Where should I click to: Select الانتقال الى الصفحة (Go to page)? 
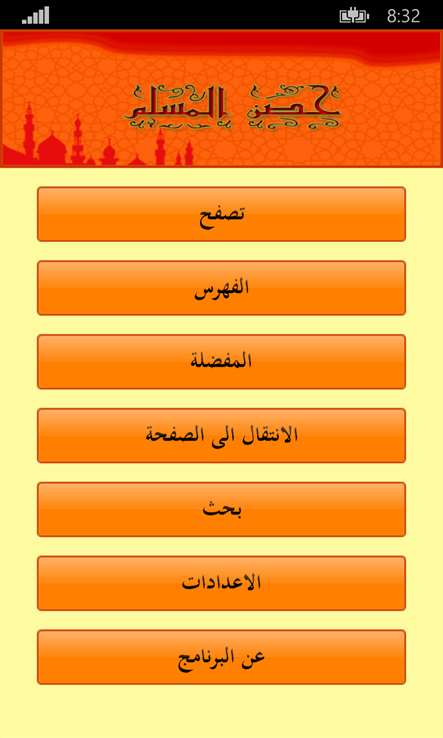click(221, 436)
